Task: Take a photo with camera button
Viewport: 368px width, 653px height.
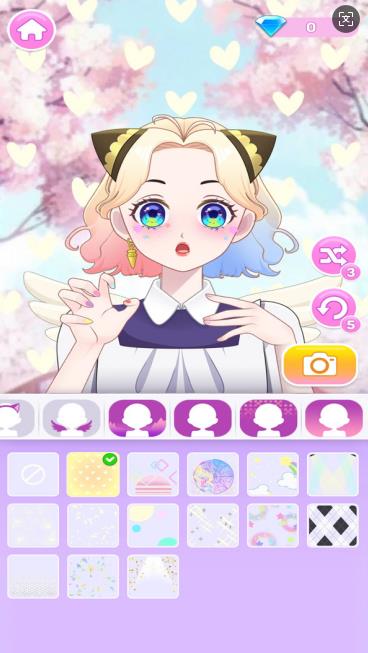Action: point(320,365)
